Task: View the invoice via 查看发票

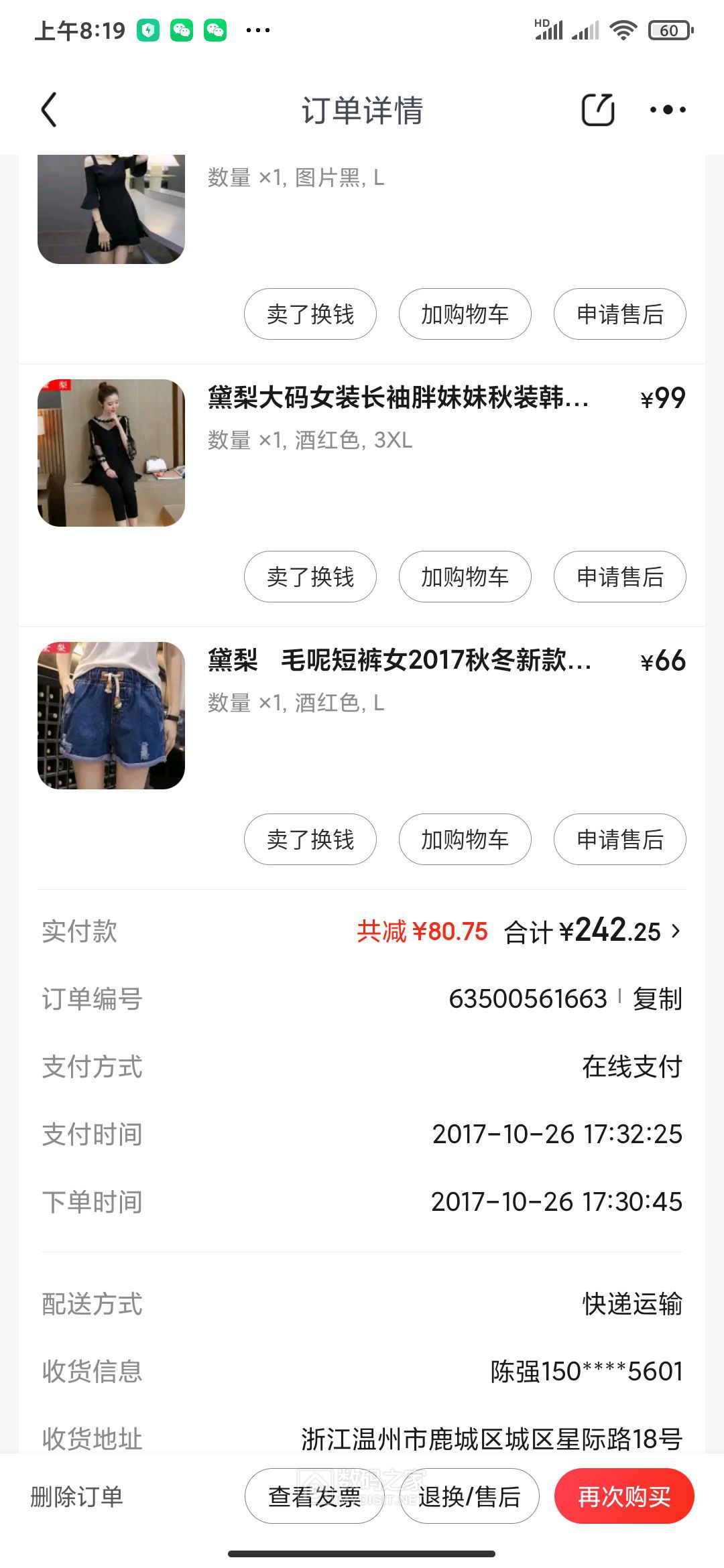Action: click(x=314, y=1496)
